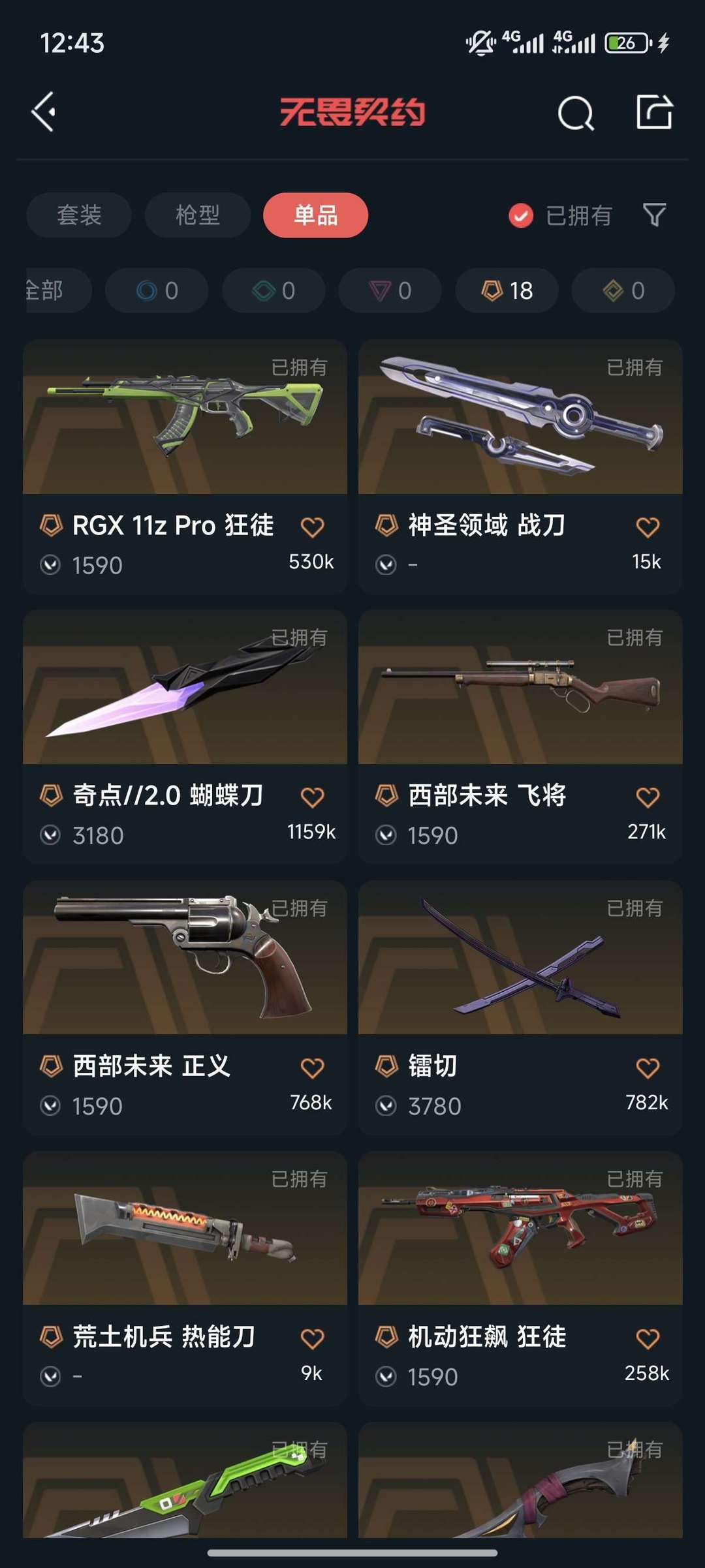Like the 西部未来 飞将 skin

648,797
